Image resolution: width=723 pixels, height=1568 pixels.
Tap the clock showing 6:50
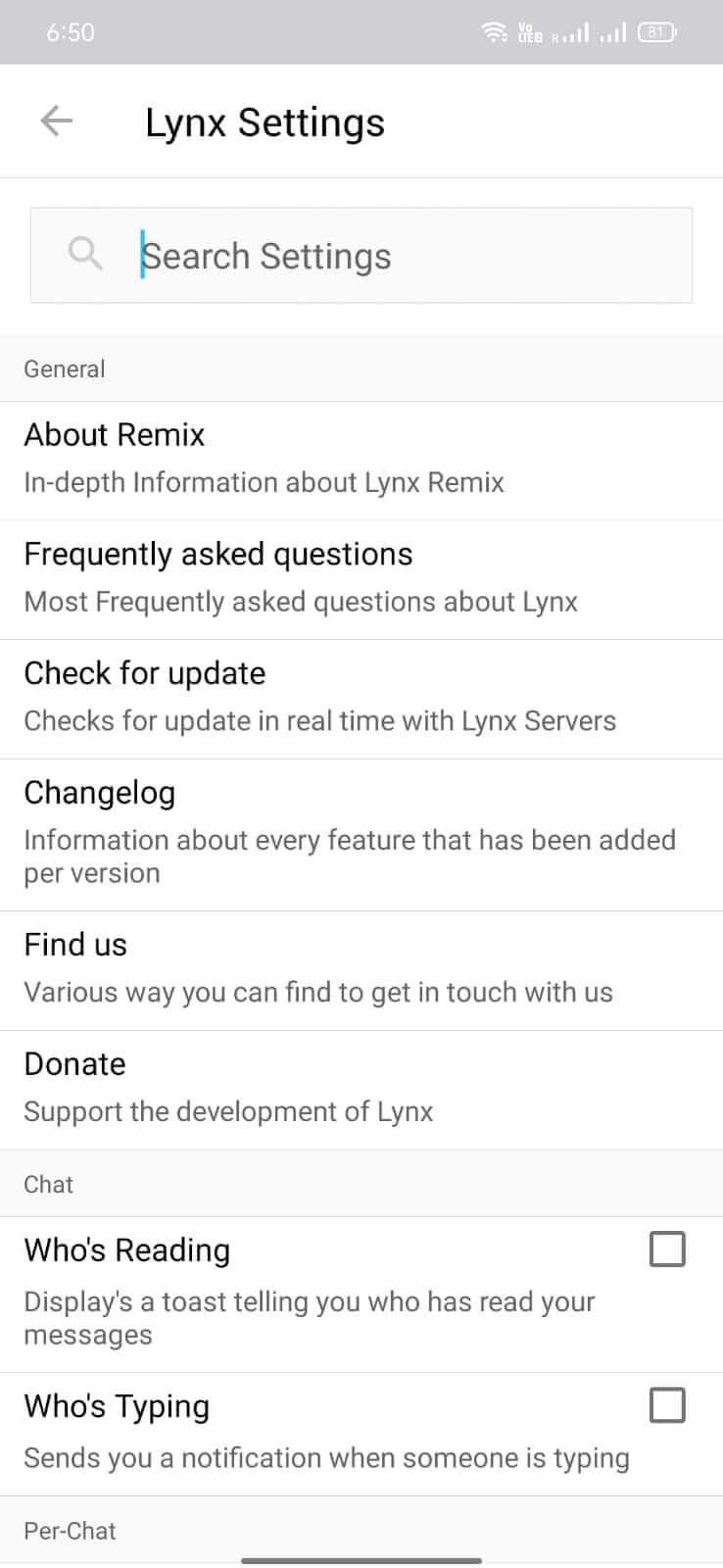(x=70, y=31)
